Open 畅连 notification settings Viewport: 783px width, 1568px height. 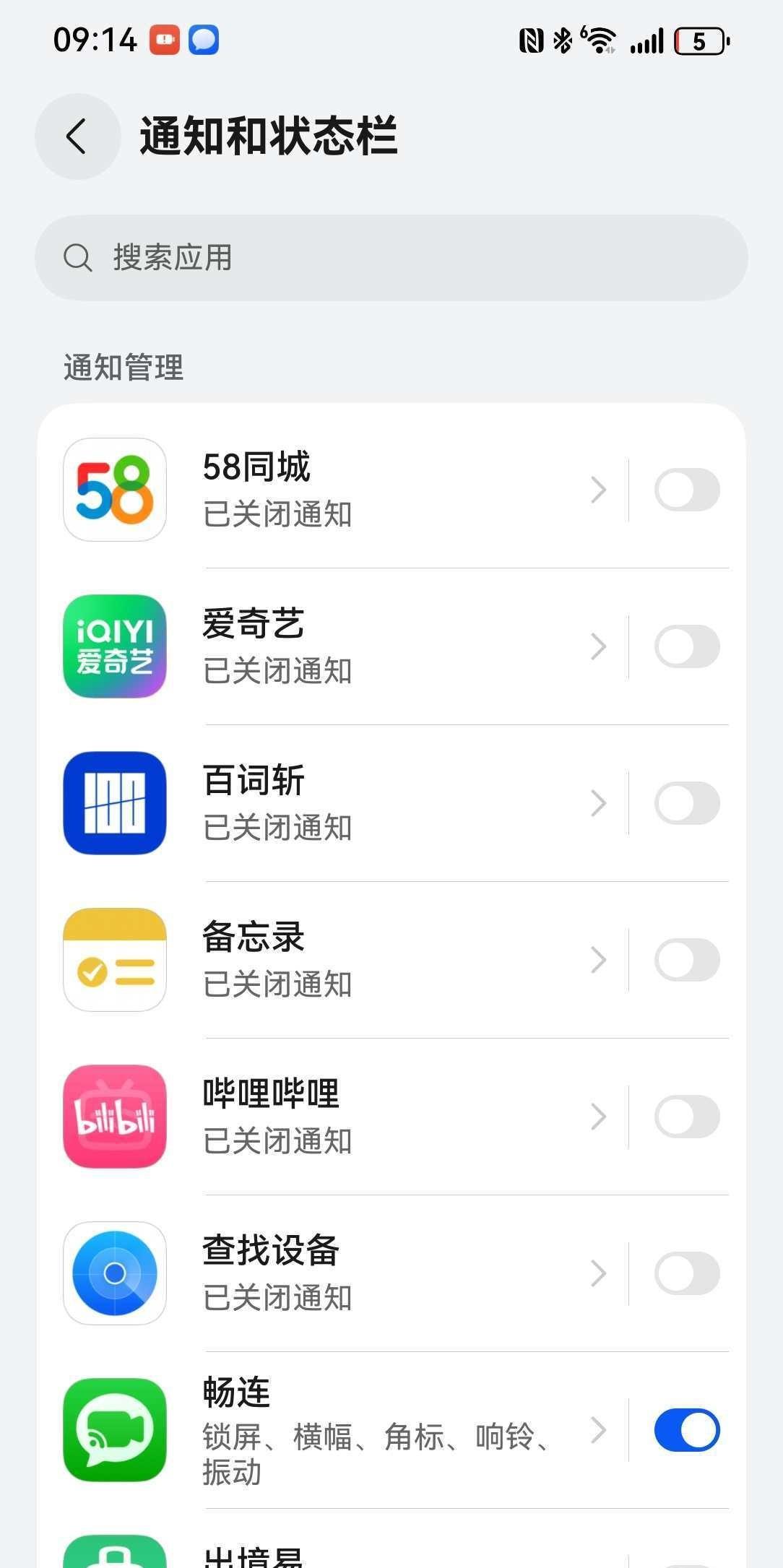point(397,1430)
